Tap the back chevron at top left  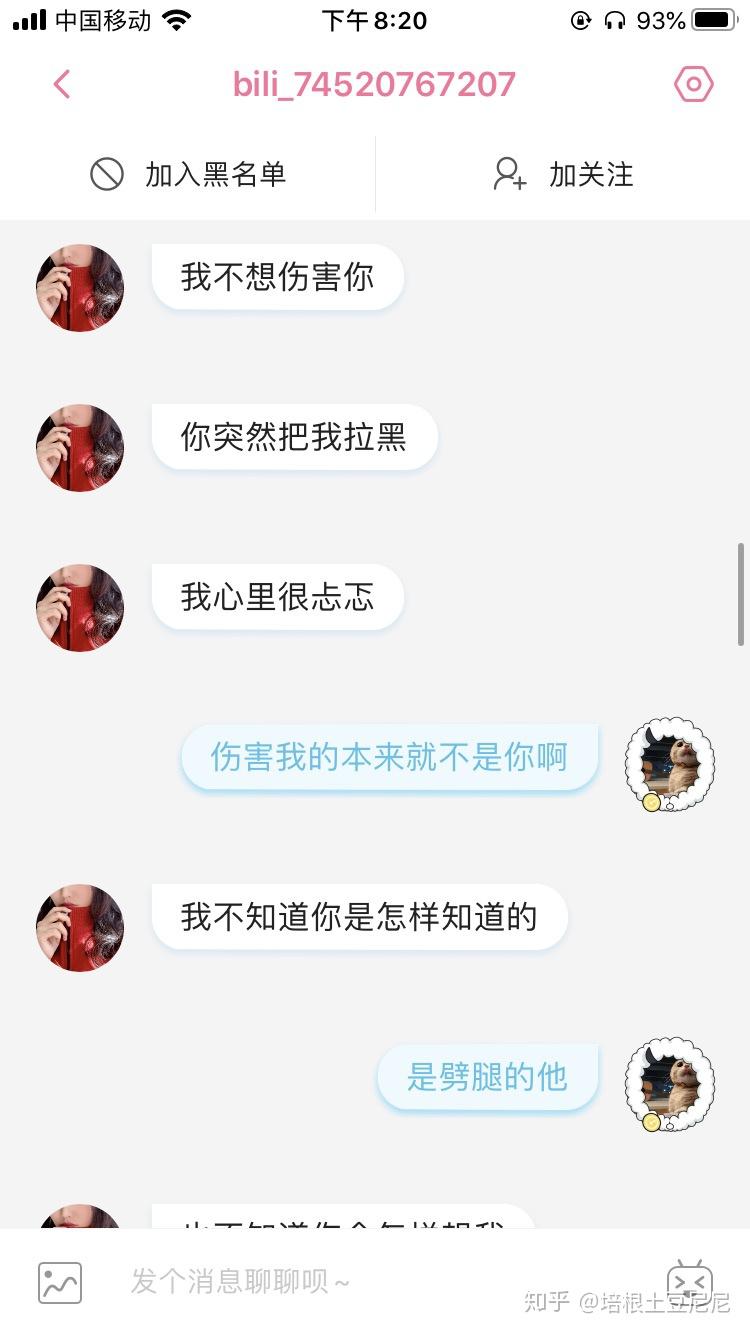pos(62,84)
